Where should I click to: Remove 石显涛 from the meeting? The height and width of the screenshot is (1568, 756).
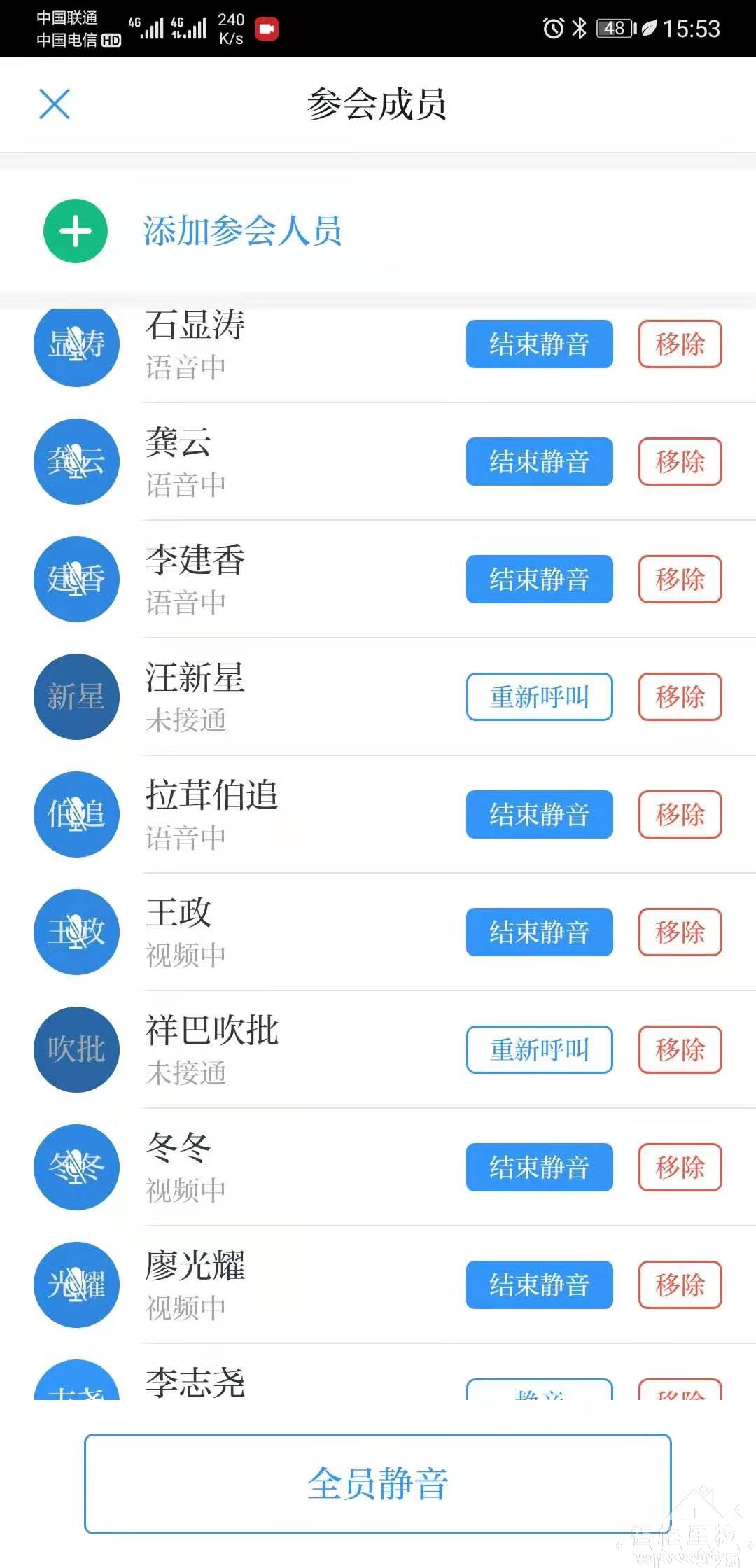click(680, 344)
